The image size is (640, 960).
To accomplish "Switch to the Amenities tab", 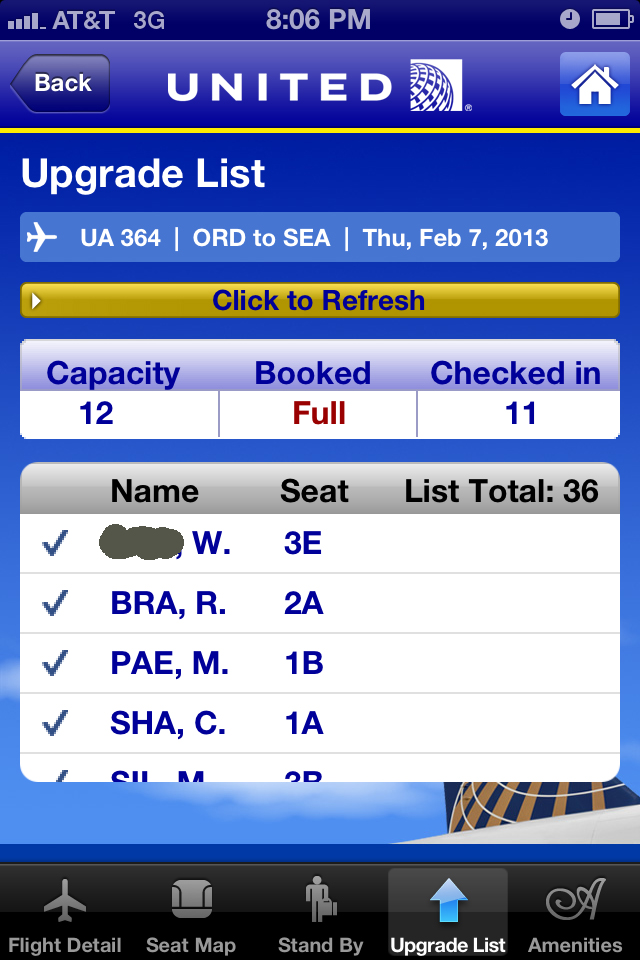I will click(x=575, y=913).
